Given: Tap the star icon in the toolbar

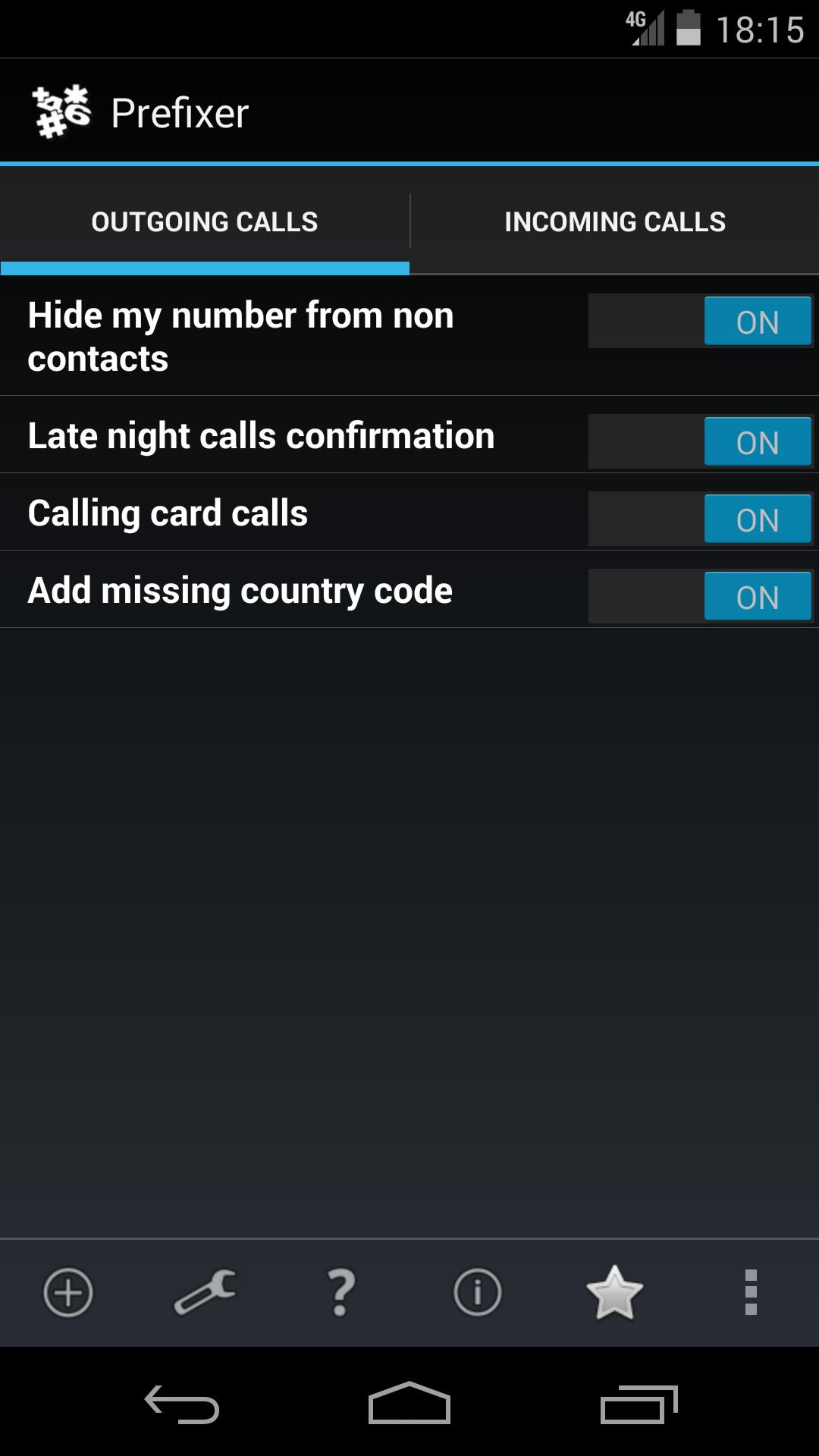Looking at the screenshot, I should point(614,1292).
